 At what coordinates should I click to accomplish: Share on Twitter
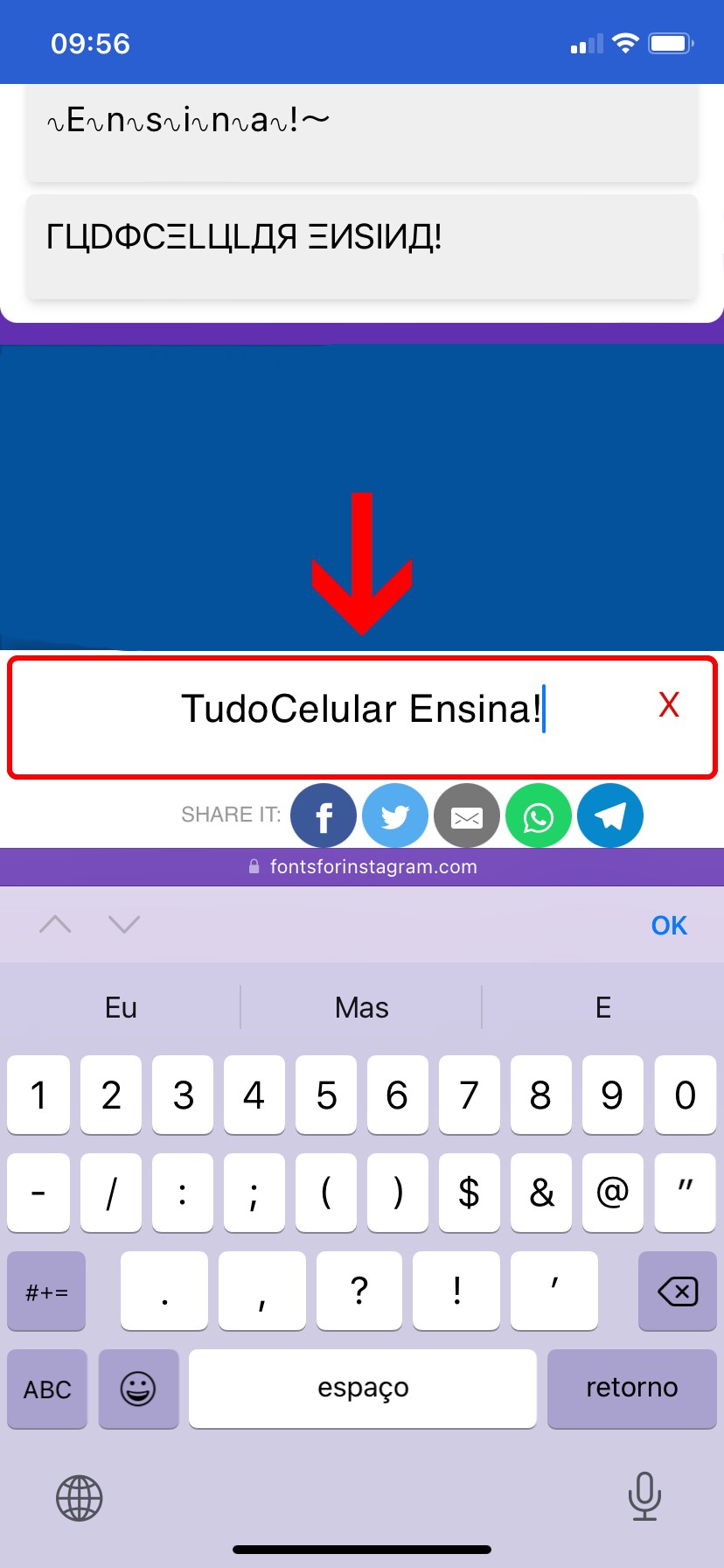click(x=395, y=816)
